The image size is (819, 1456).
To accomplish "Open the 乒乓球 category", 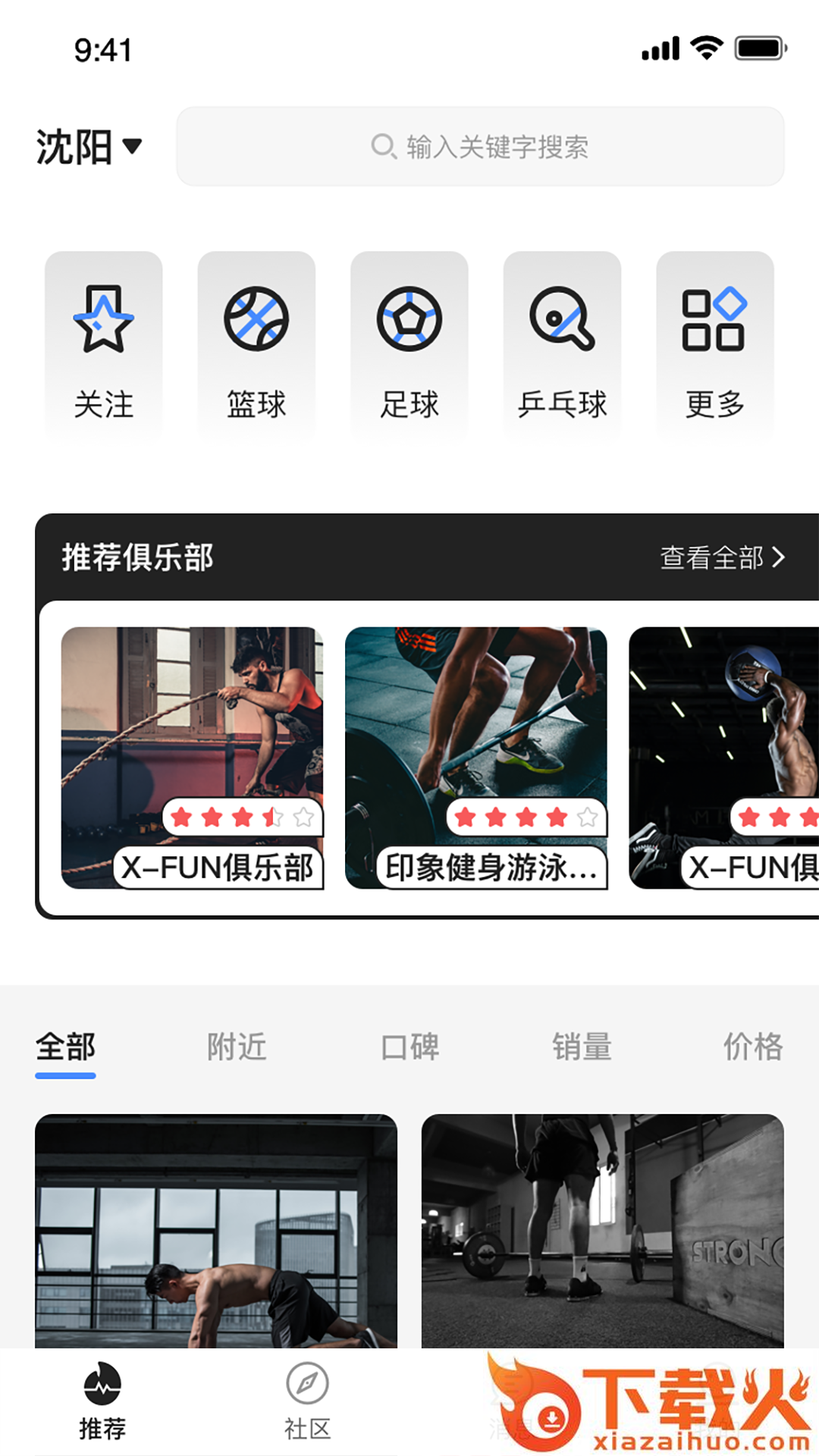I will coord(562,345).
